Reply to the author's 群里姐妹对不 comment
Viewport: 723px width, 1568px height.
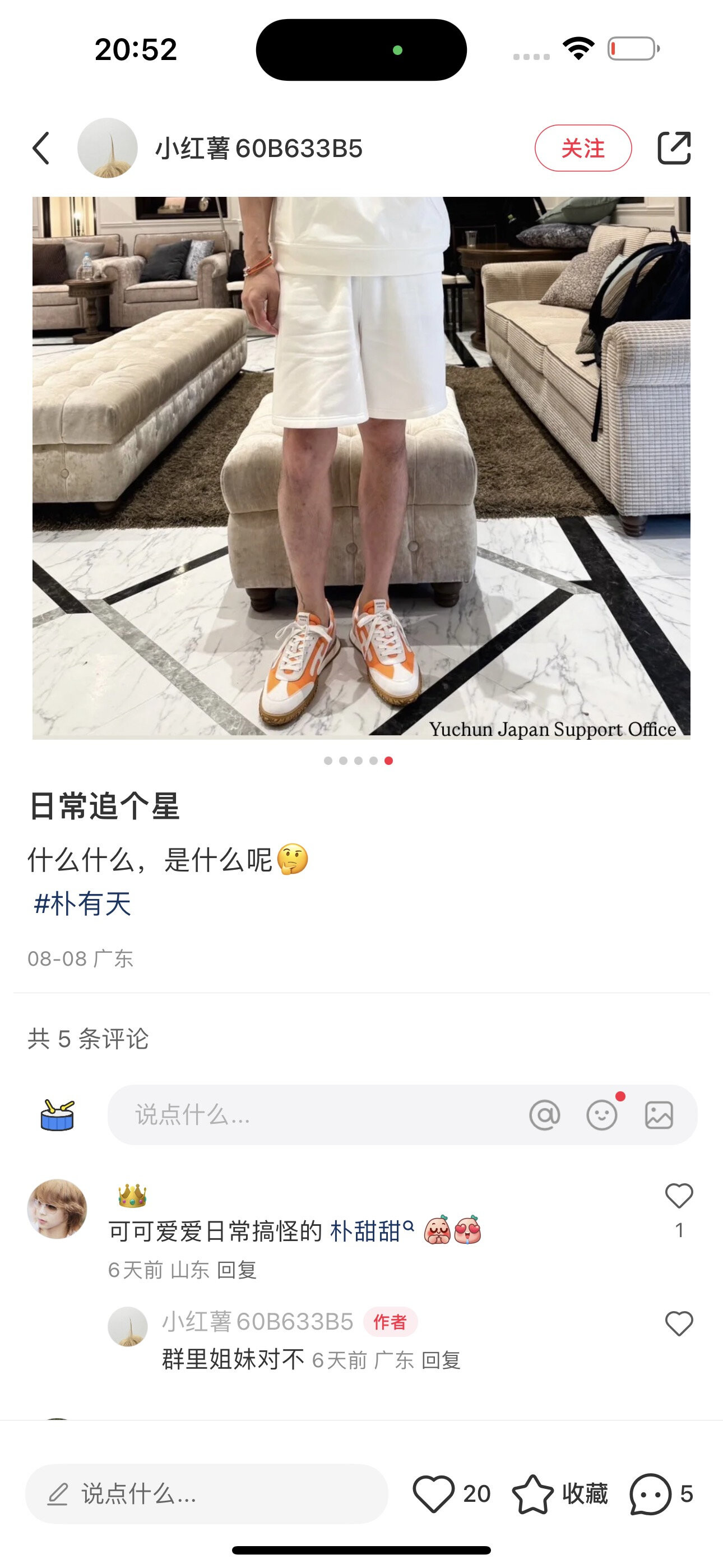point(441,1361)
